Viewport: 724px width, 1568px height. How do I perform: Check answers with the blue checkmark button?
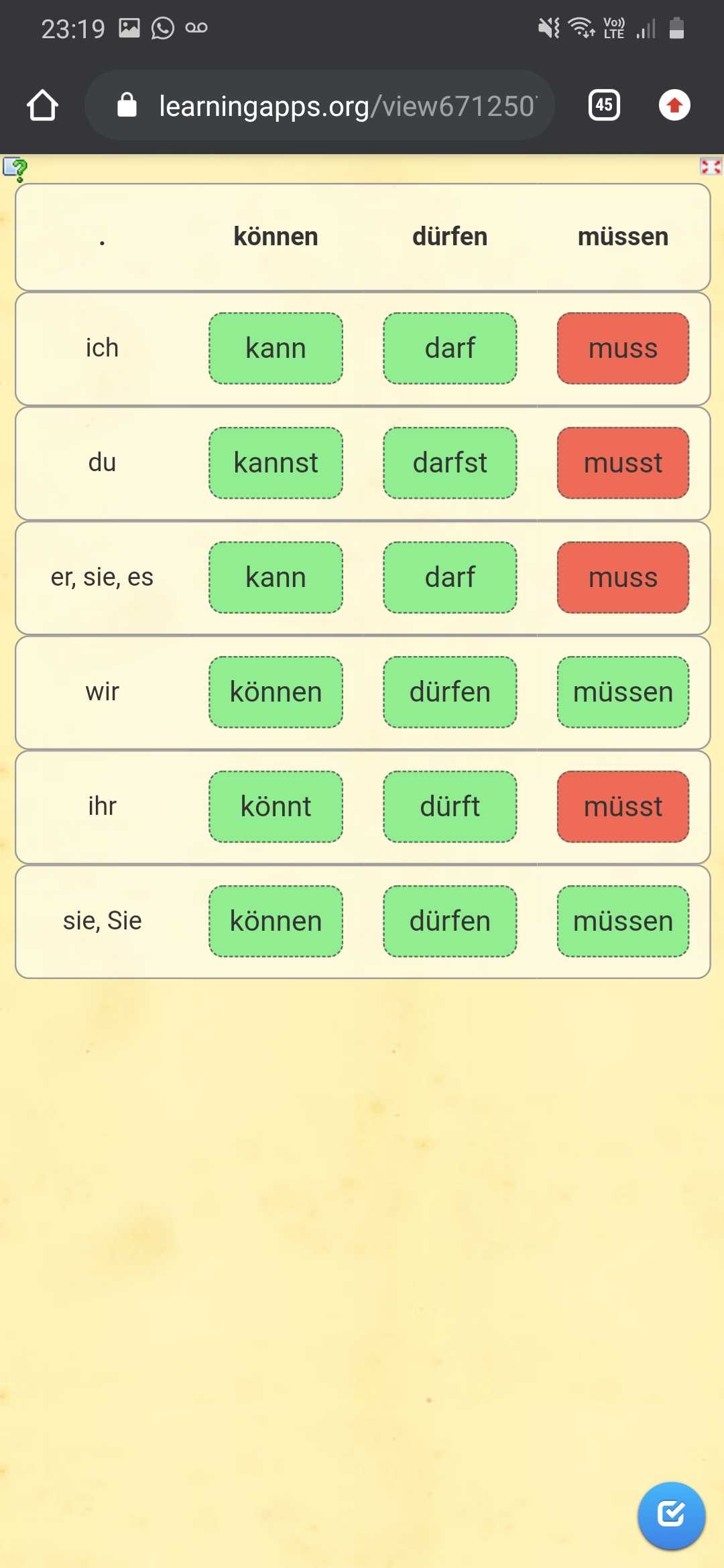pos(671,1515)
